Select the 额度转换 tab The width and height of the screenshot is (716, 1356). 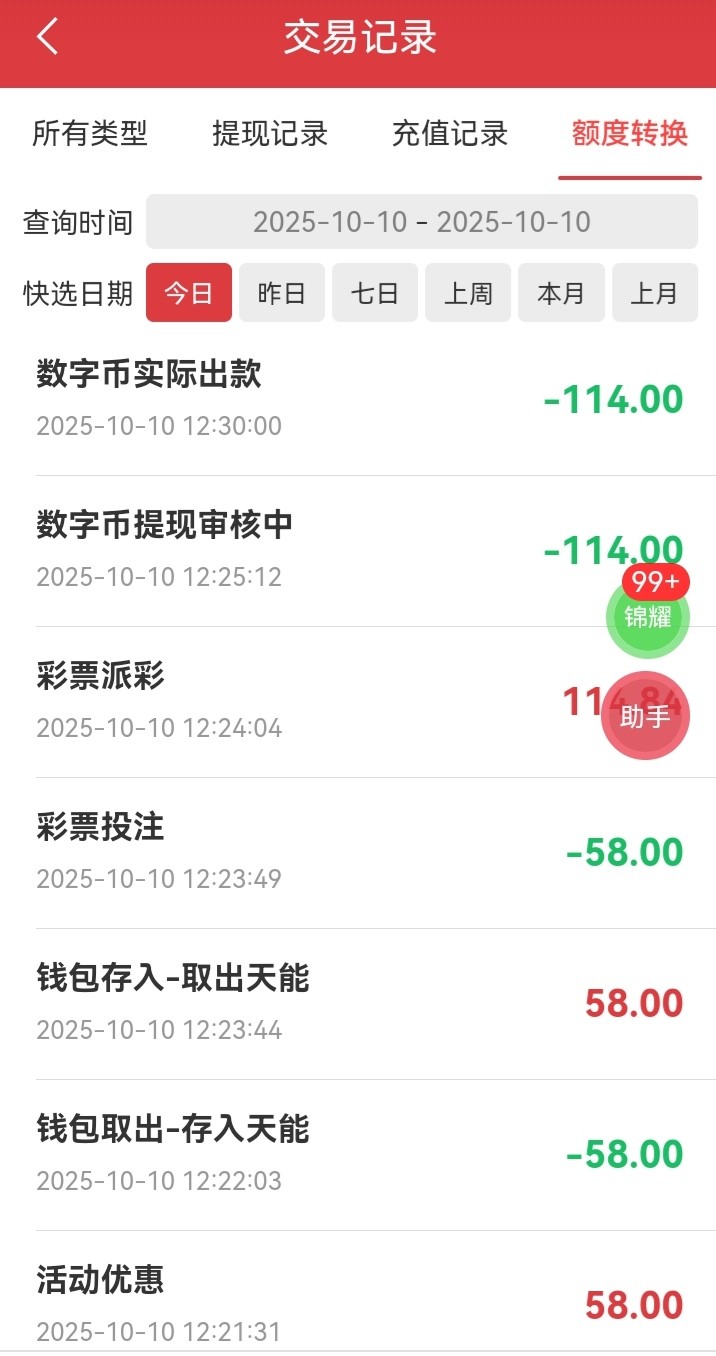(x=630, y=133)
